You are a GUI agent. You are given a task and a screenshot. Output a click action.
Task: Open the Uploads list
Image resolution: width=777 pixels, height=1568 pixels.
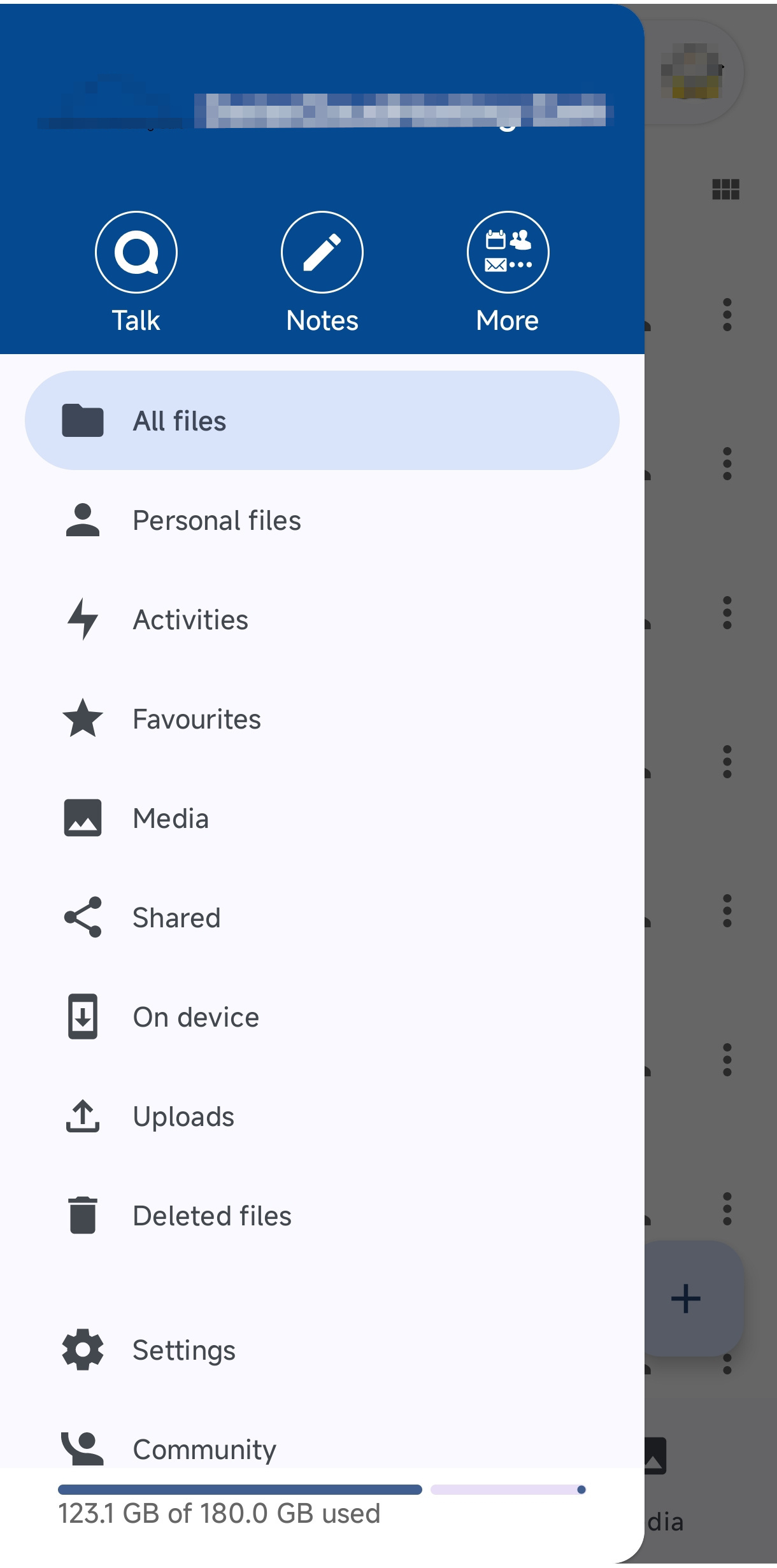tap(183, 1116)
